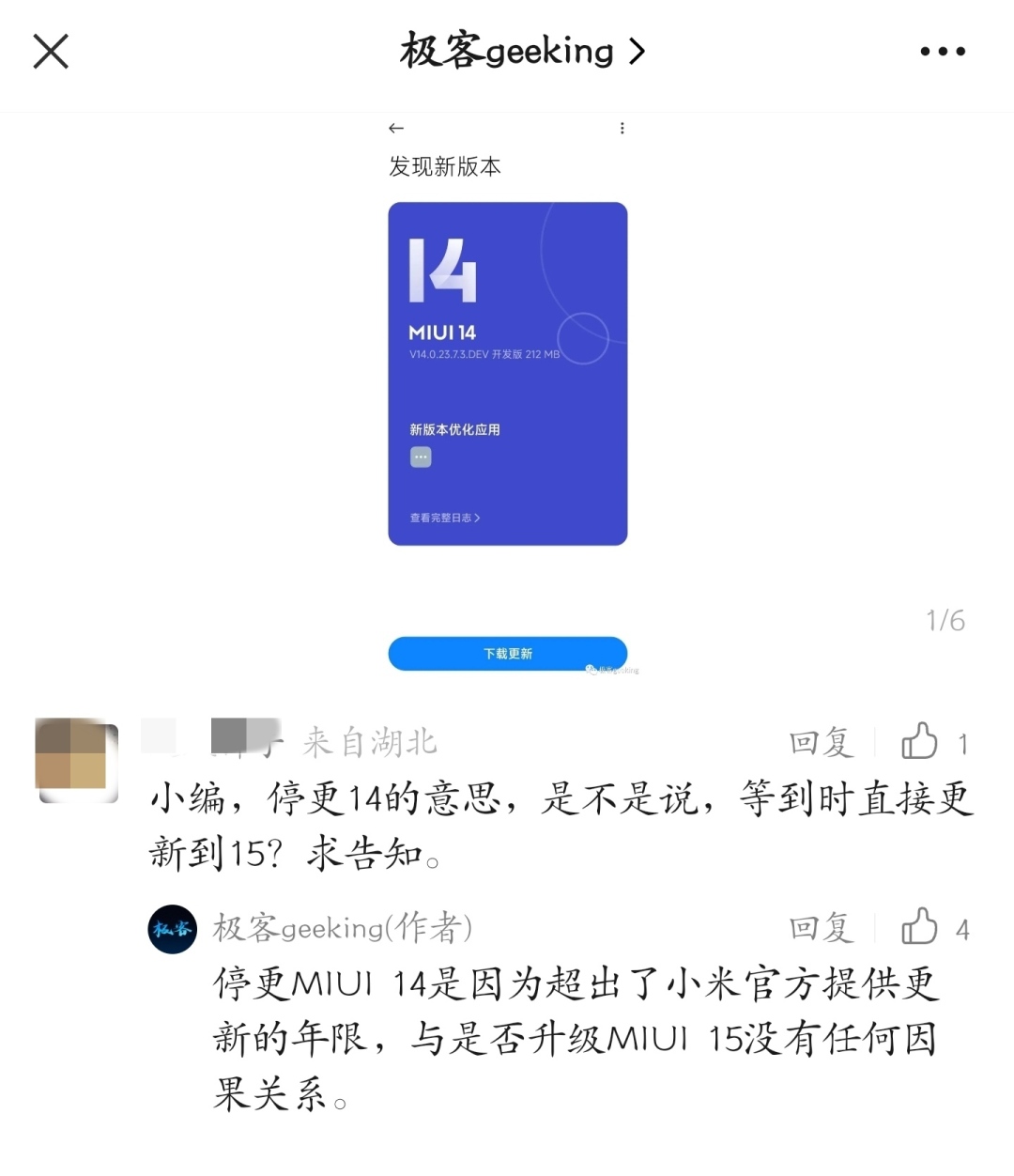Dismiss the article with the X icon

[50, 52]
